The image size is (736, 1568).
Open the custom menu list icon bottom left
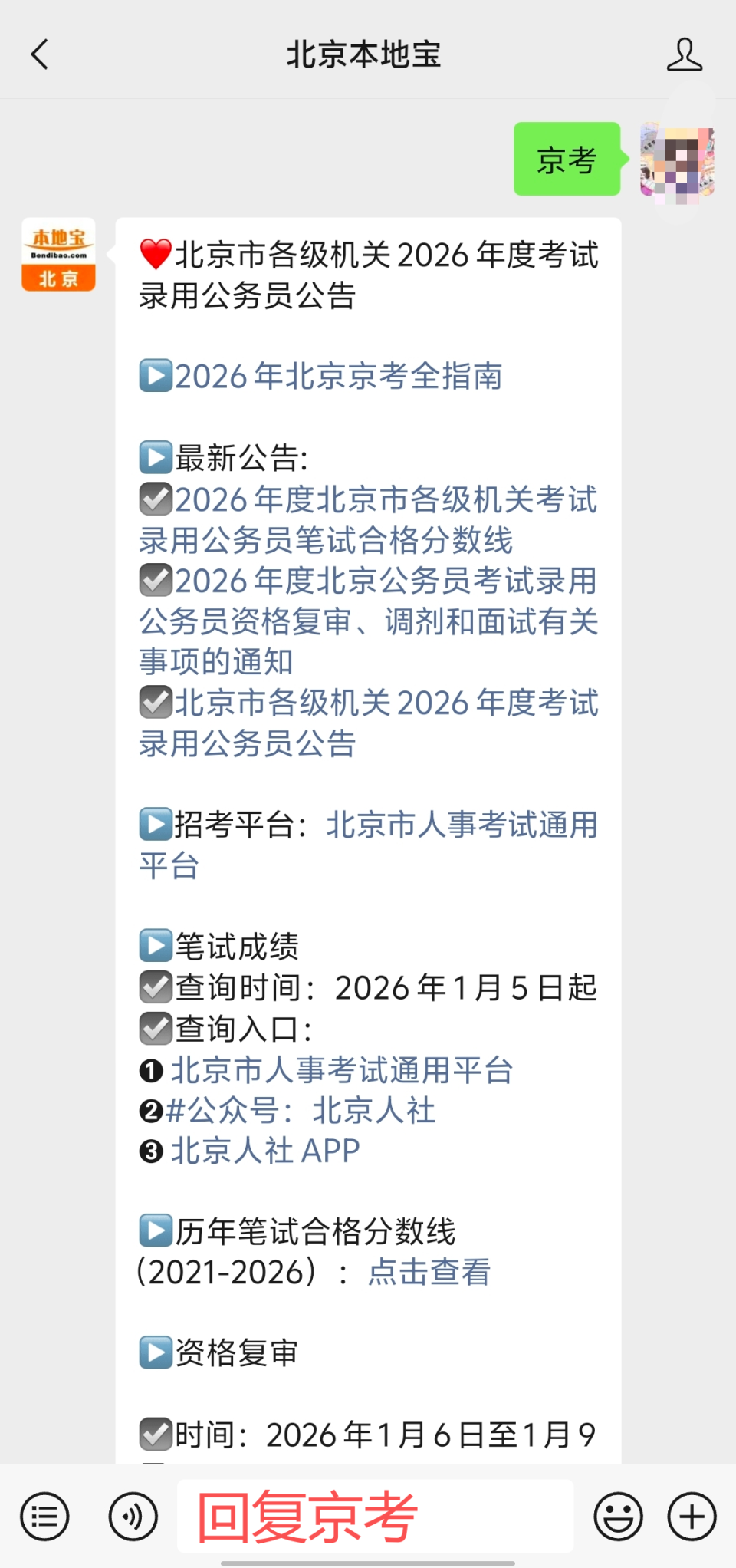pos(44,1516)
